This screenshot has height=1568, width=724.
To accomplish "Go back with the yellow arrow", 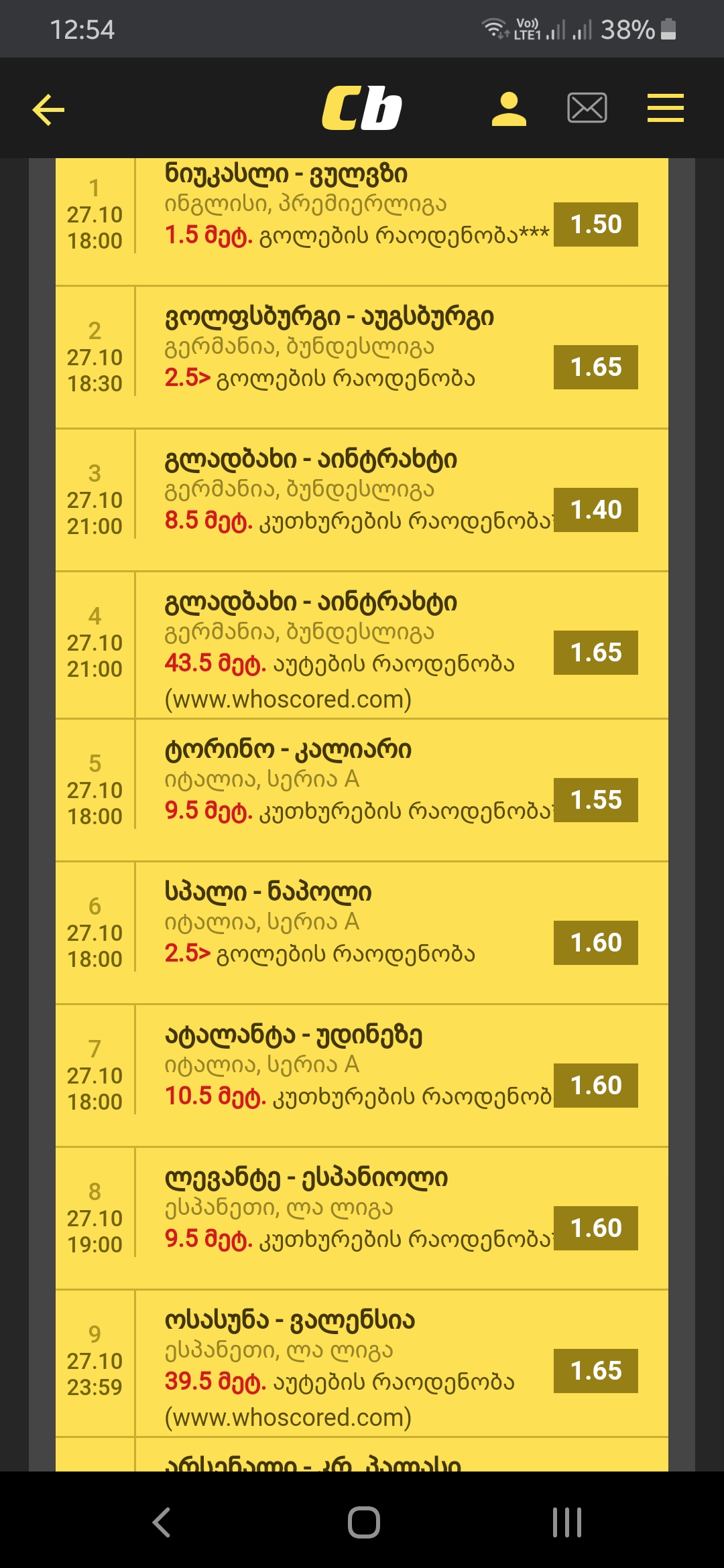I will 49,109.
